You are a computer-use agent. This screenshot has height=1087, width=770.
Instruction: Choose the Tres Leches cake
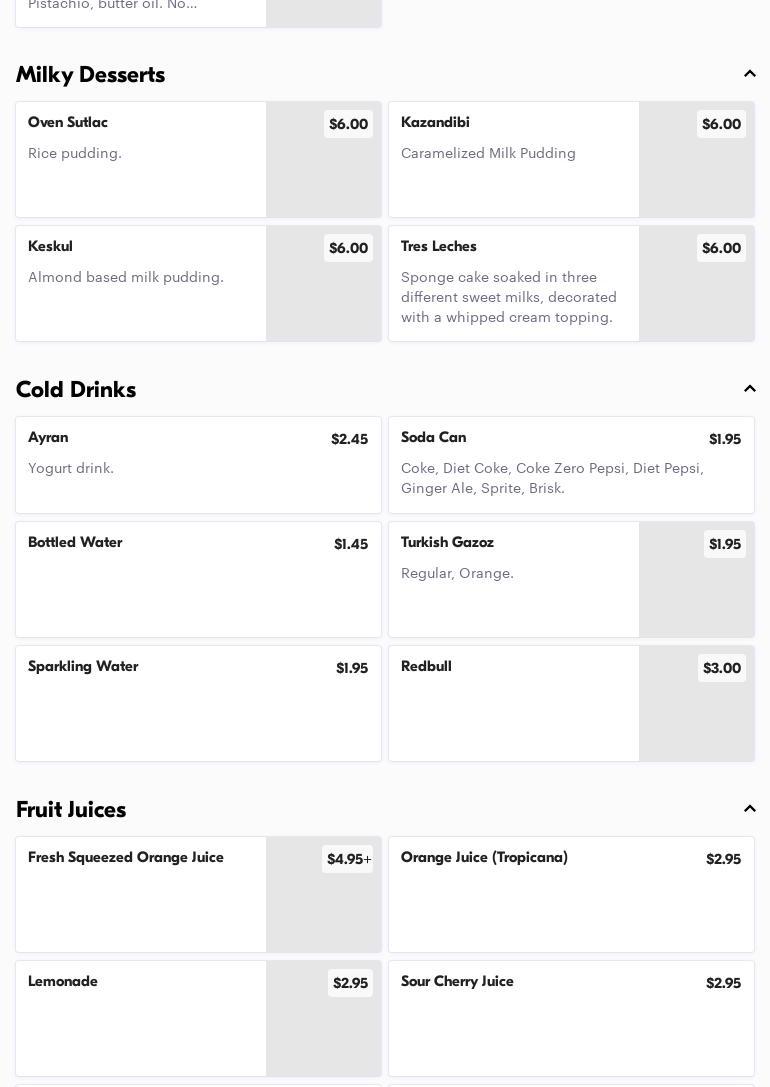click(x=571, y=284)
